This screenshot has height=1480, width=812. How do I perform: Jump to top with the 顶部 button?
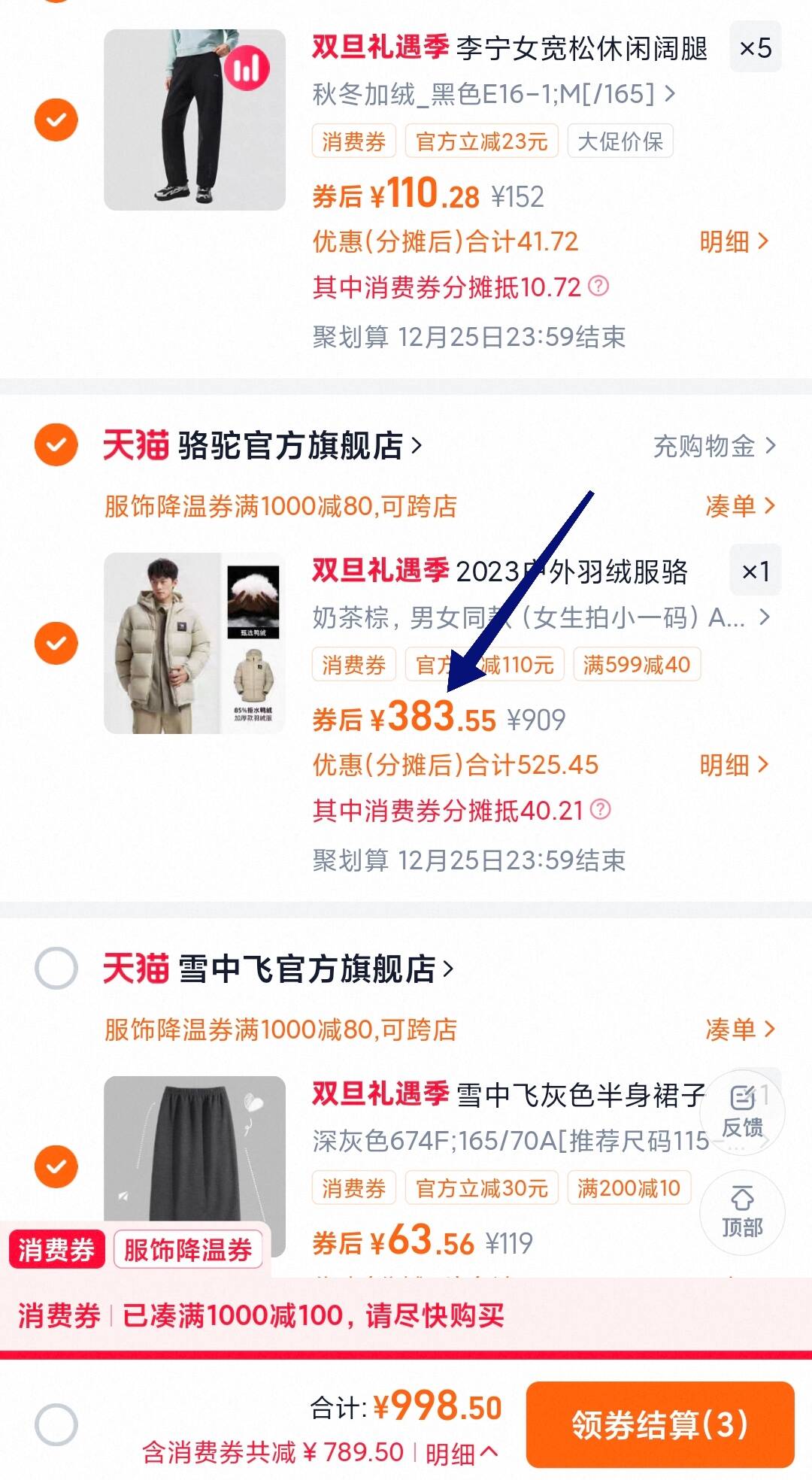[x=742, y=1213]
